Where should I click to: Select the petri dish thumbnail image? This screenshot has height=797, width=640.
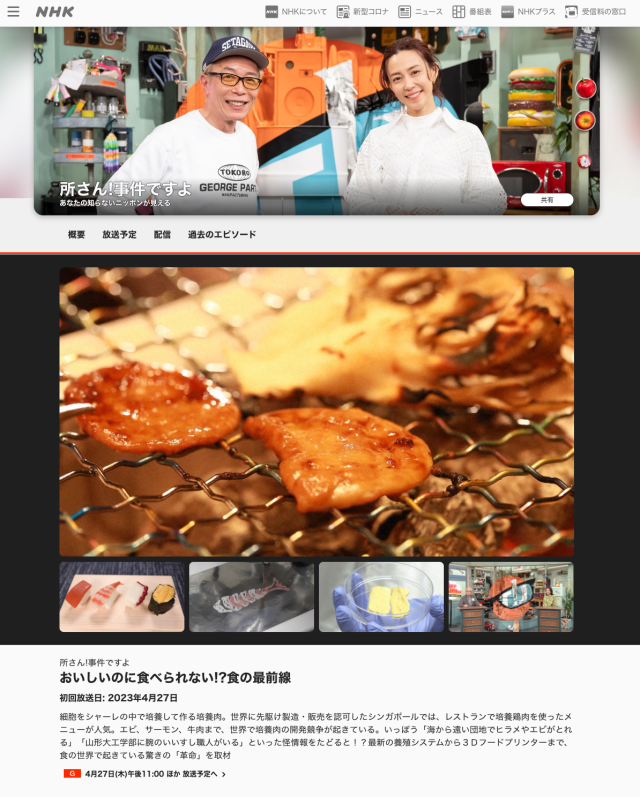point(381,597)
